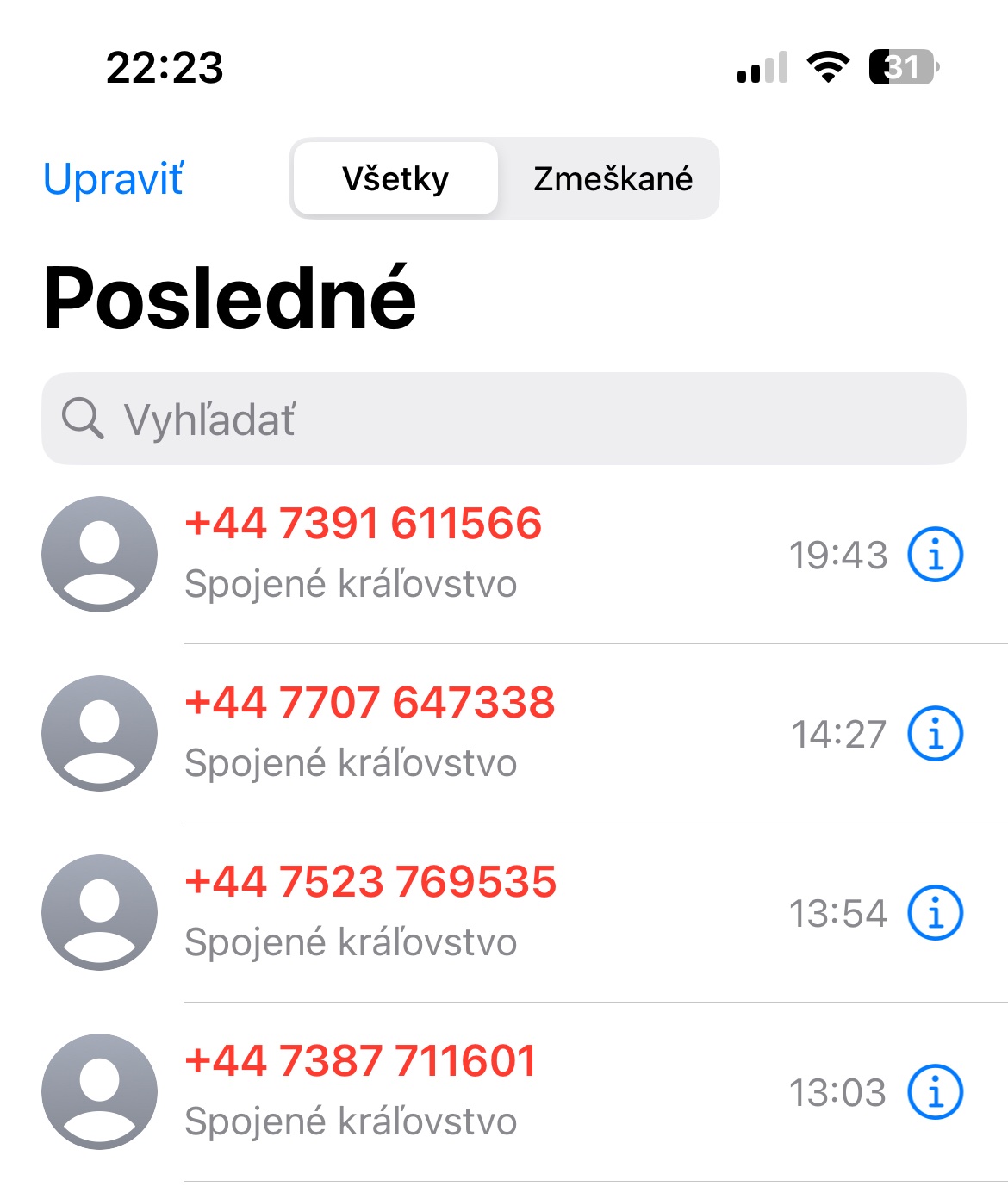Switch to the Zmeškané tab
This screenshot has height=1199, width=1008.
click(x=613, y=179)
